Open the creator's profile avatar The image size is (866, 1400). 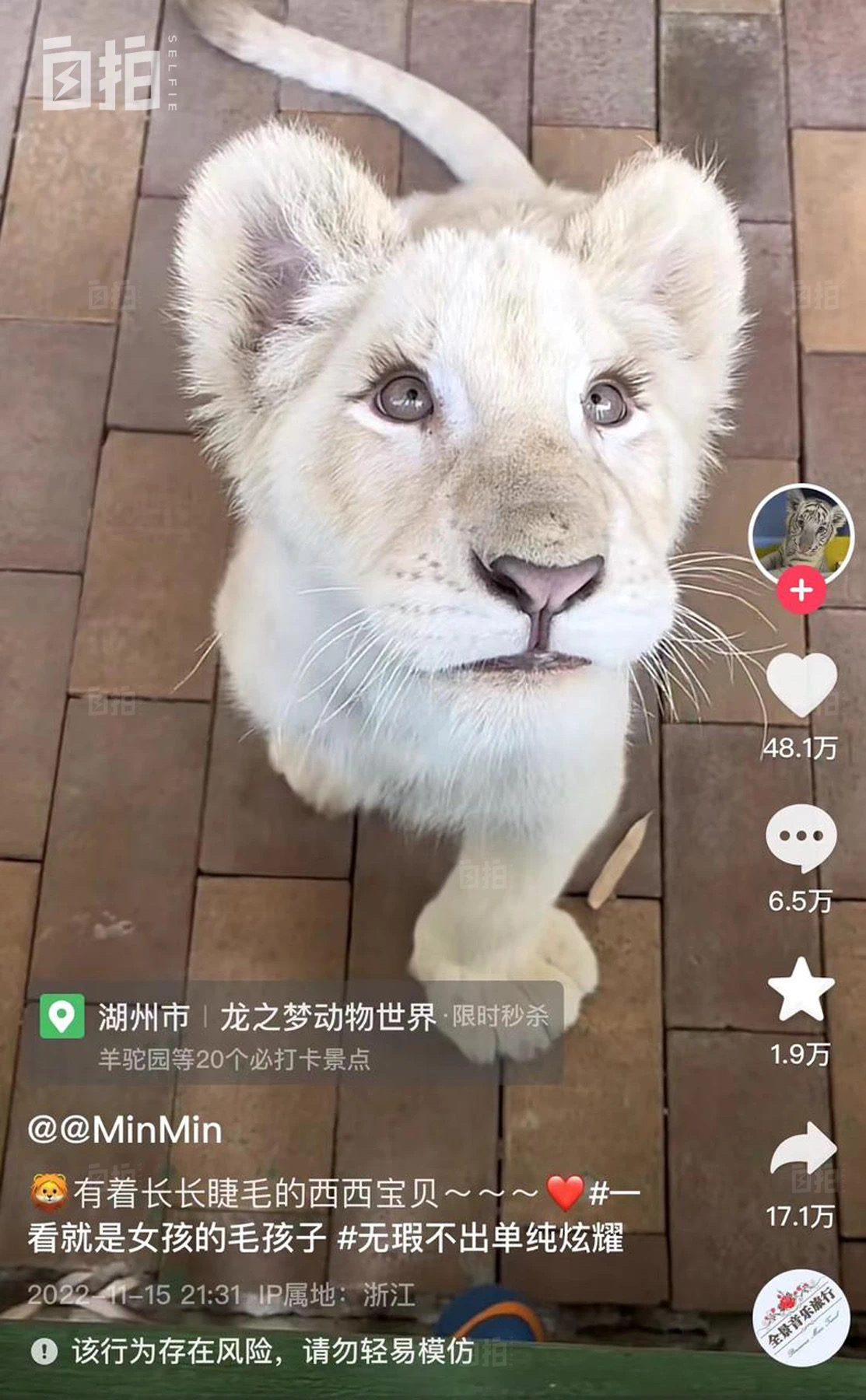801,535
